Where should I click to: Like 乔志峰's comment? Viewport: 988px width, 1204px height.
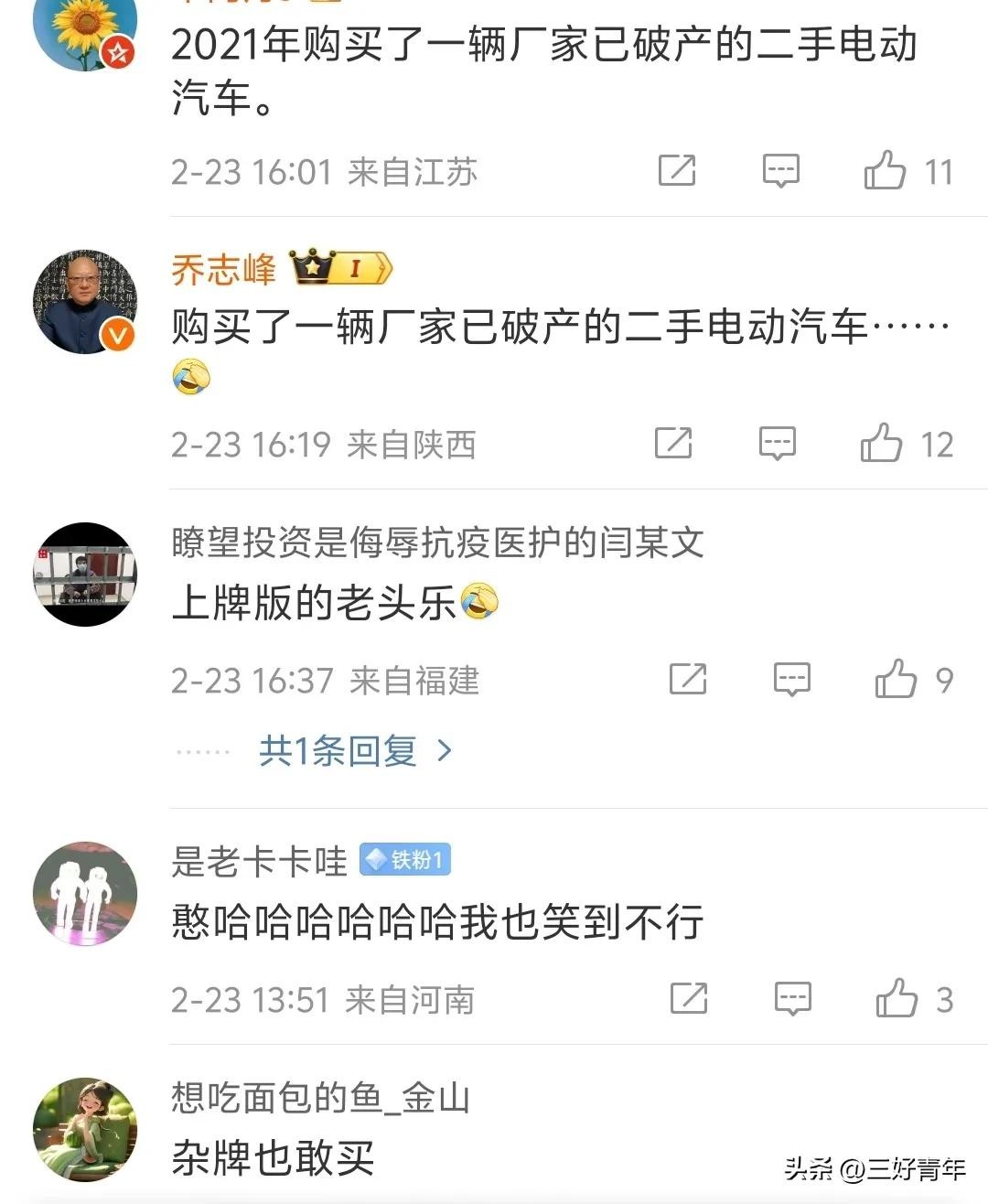click(x=881, y=444)
